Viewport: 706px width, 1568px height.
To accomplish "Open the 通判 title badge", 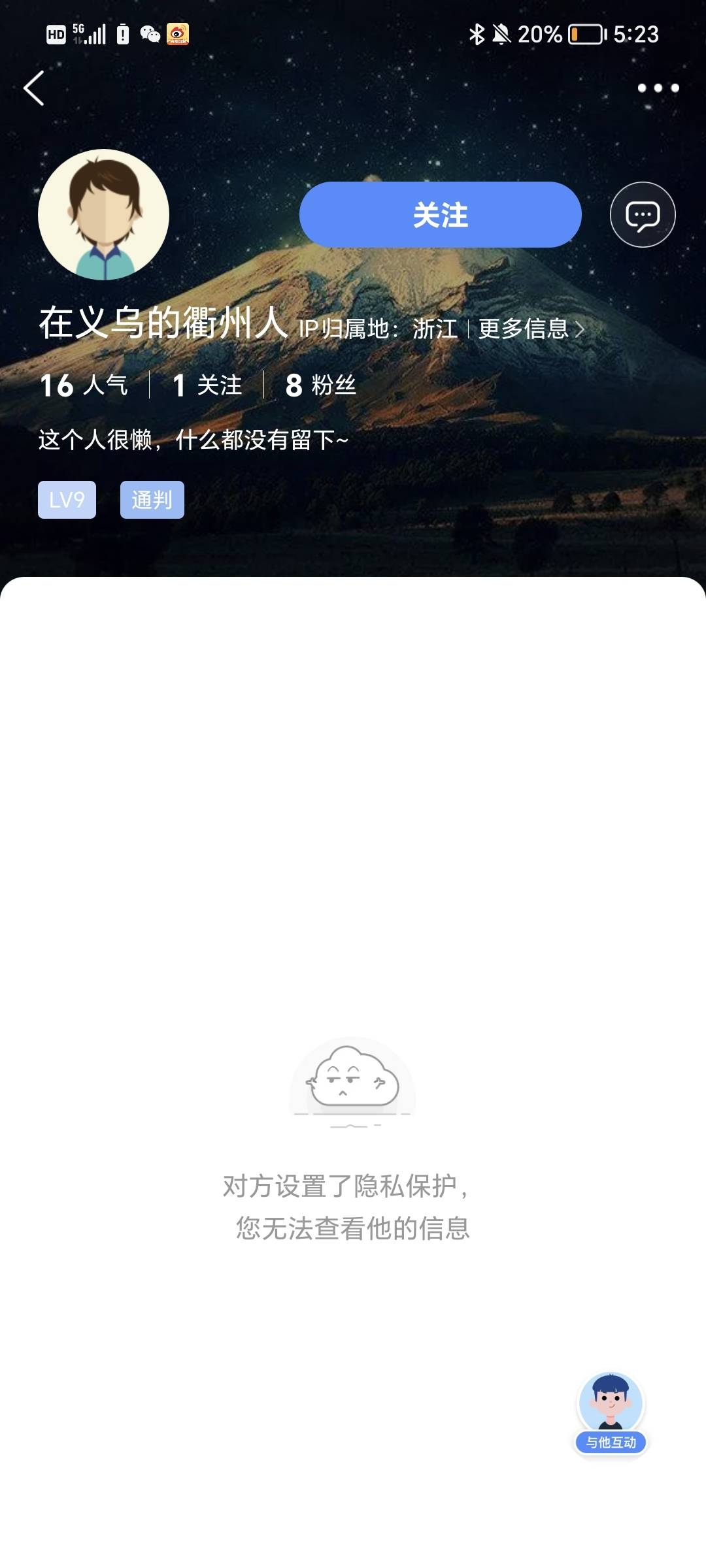I will (152, 500).
